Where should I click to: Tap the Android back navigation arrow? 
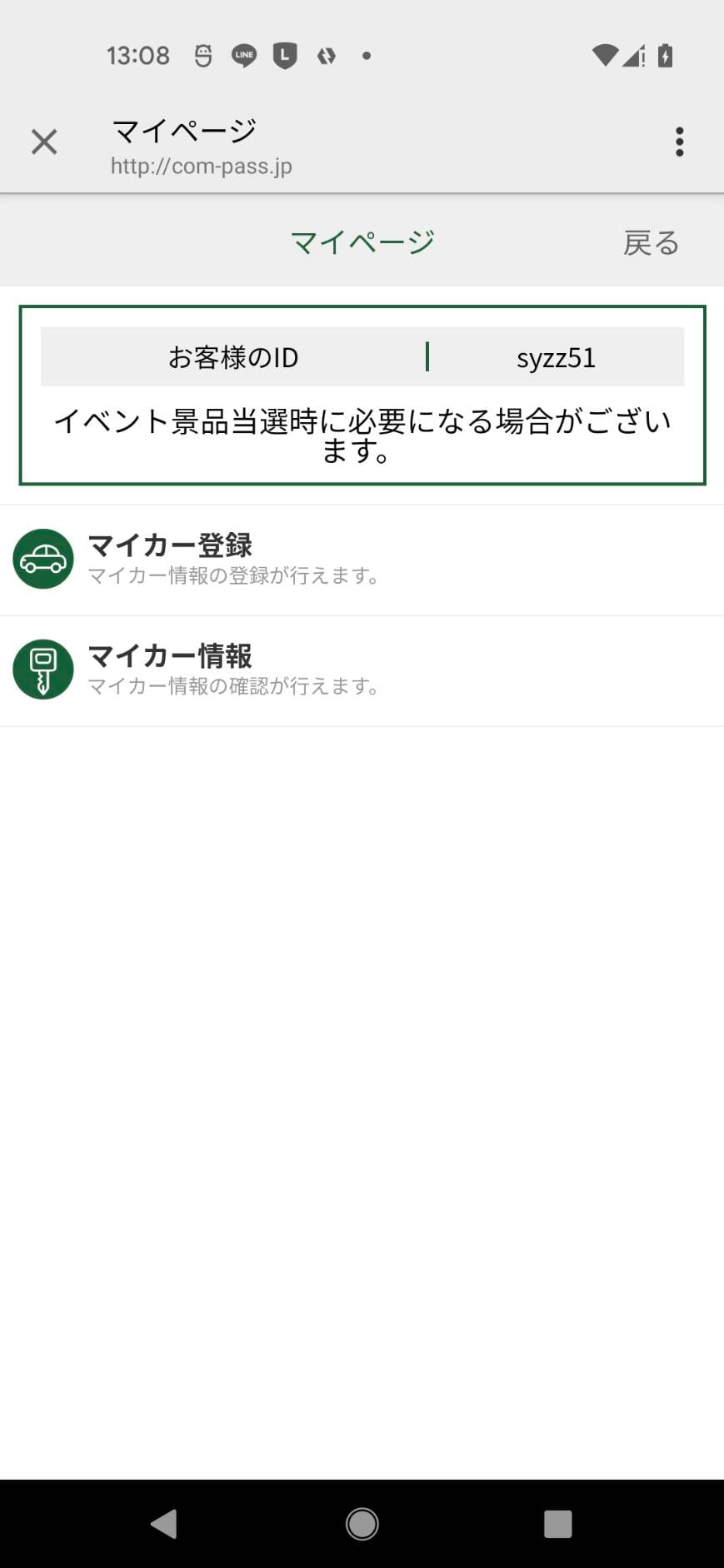click(x=163, y=1524)
